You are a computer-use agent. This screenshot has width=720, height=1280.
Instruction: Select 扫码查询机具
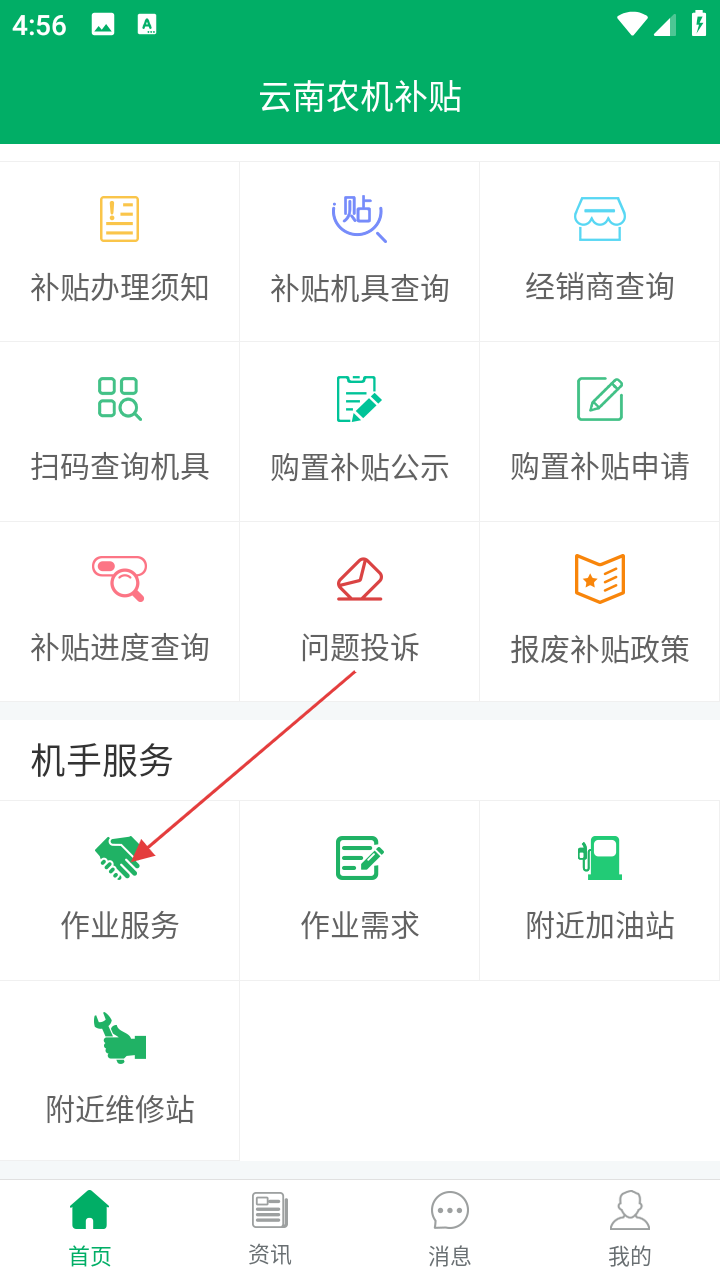(120, 432)
